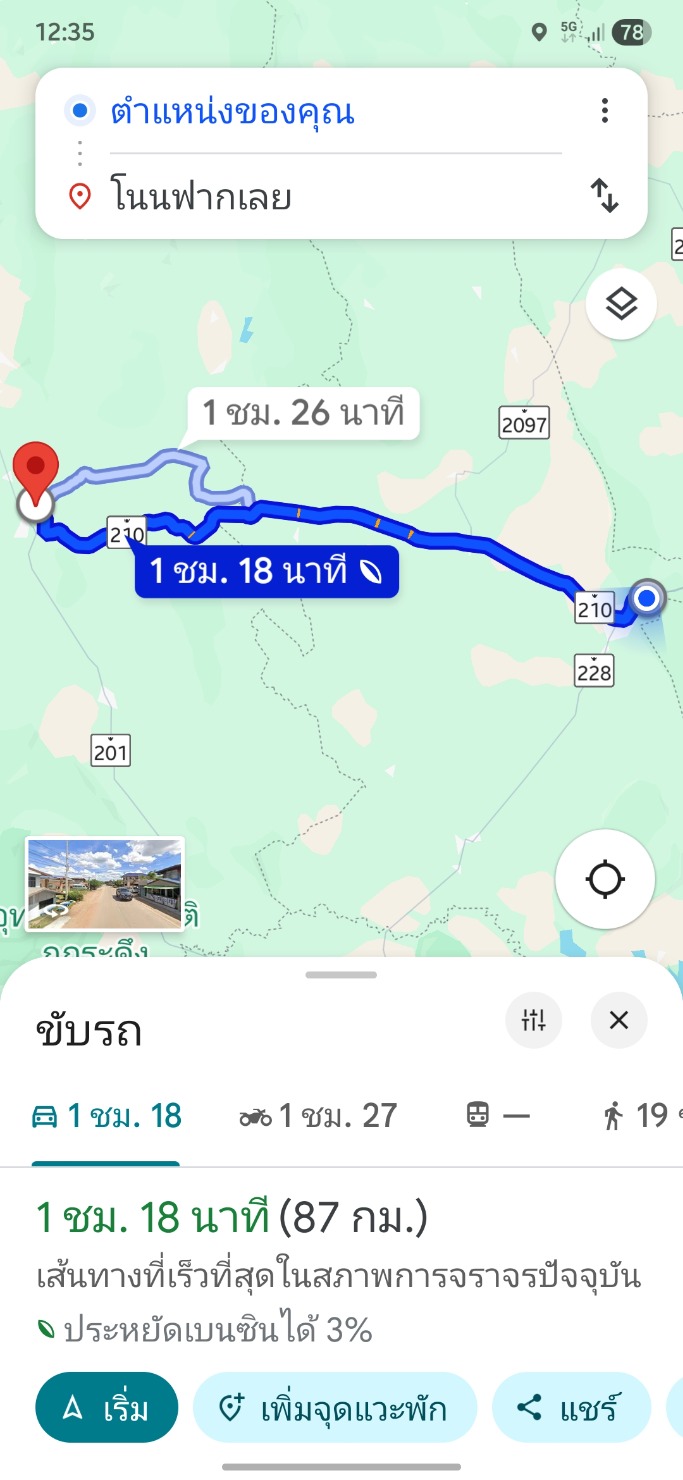Image resolution: width=683 pixels, height=1480 pixels.
Task: Start navigation with เริ่ม button
Action: coord(107,1409)
